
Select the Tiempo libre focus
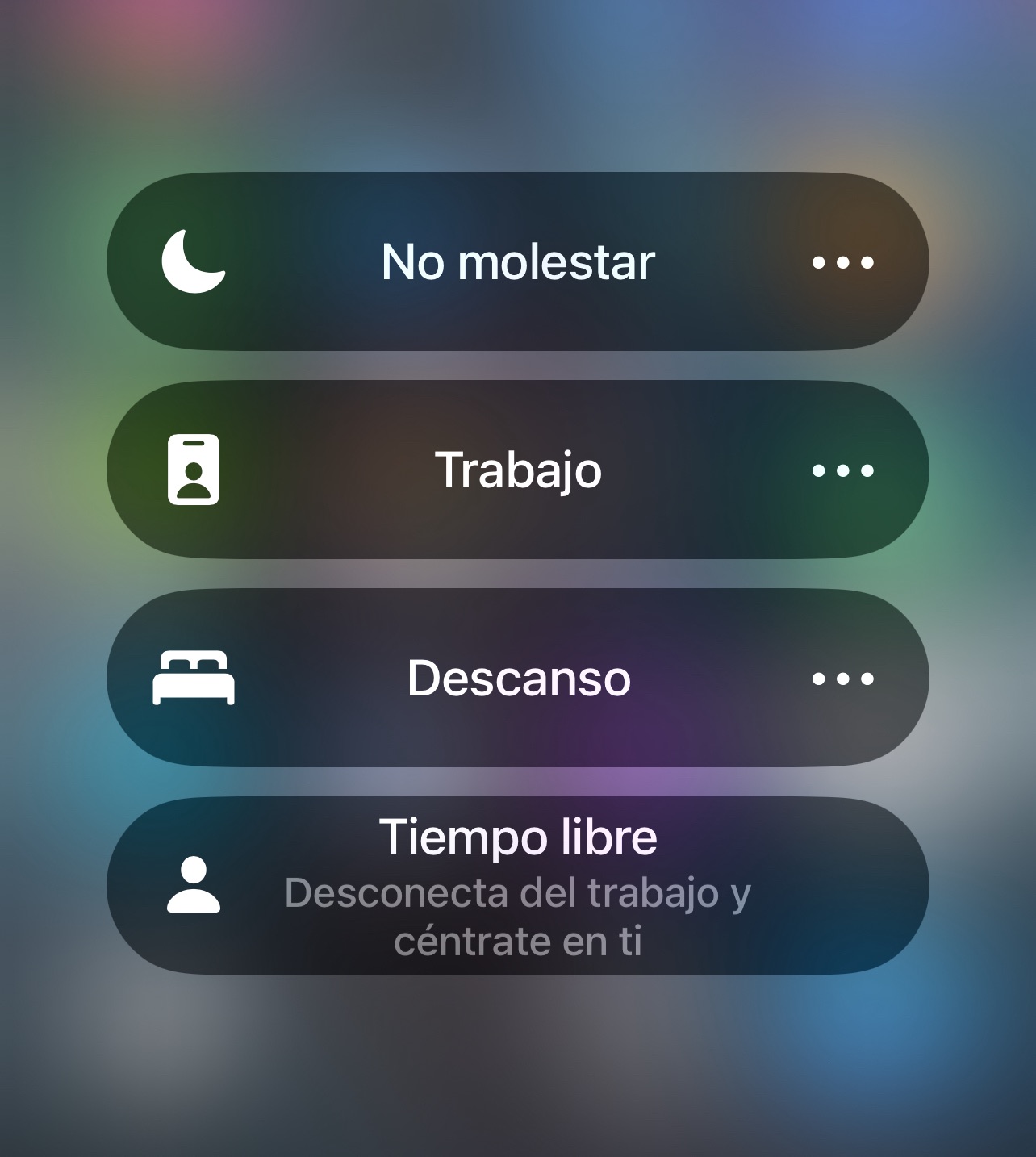(517, 886)
